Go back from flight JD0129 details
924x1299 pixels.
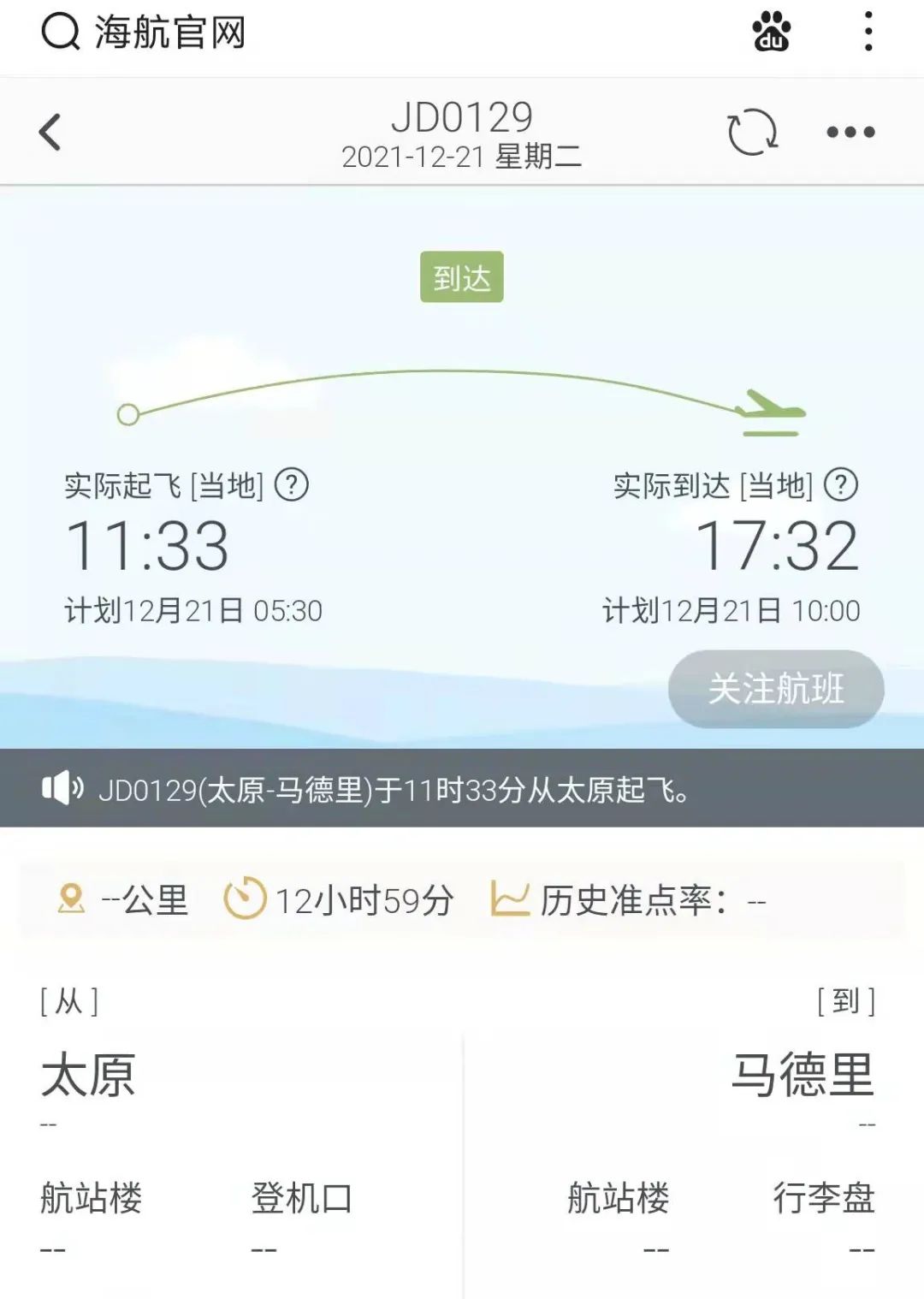tap(50, 133)
